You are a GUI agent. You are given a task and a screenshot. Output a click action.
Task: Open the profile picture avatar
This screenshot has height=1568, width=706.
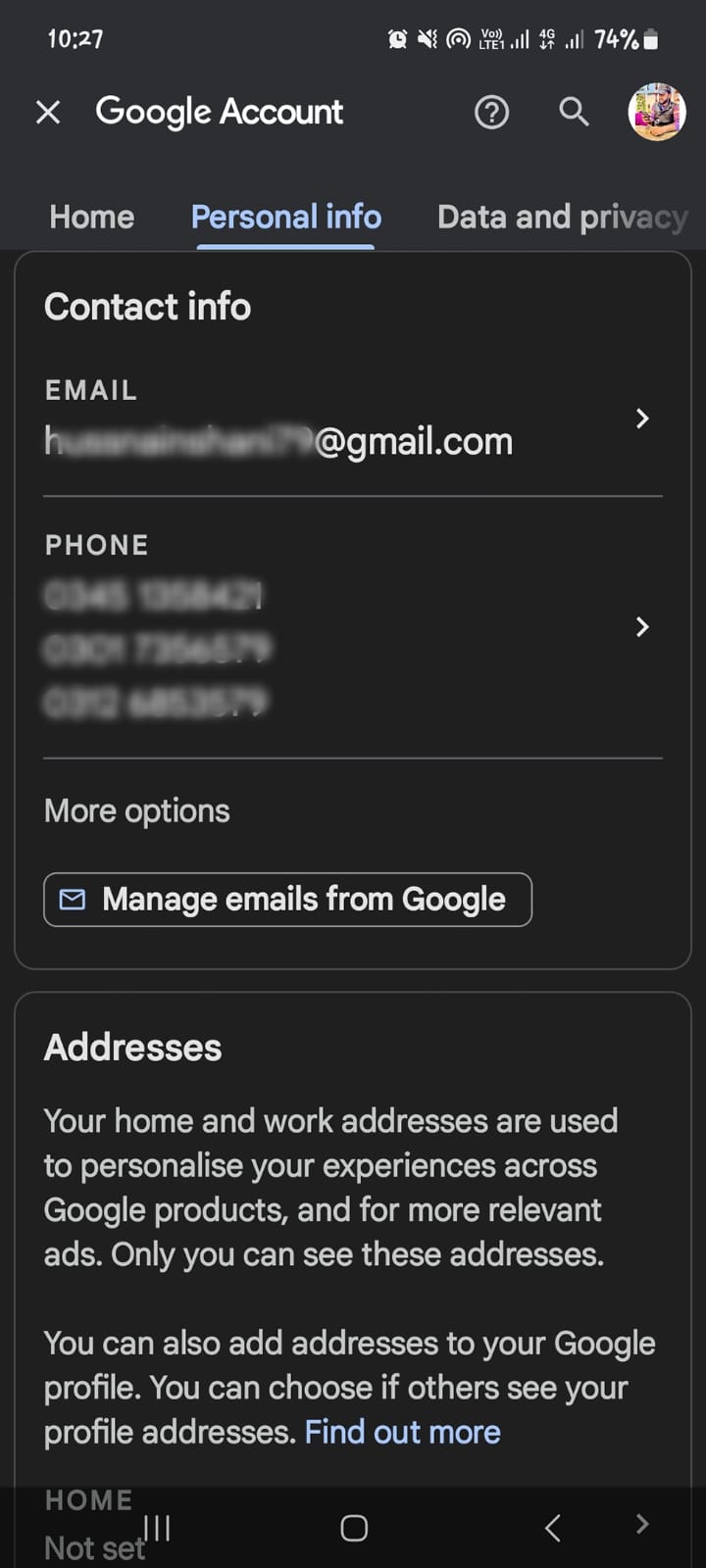pyautogui.click(x=656, y=113)
